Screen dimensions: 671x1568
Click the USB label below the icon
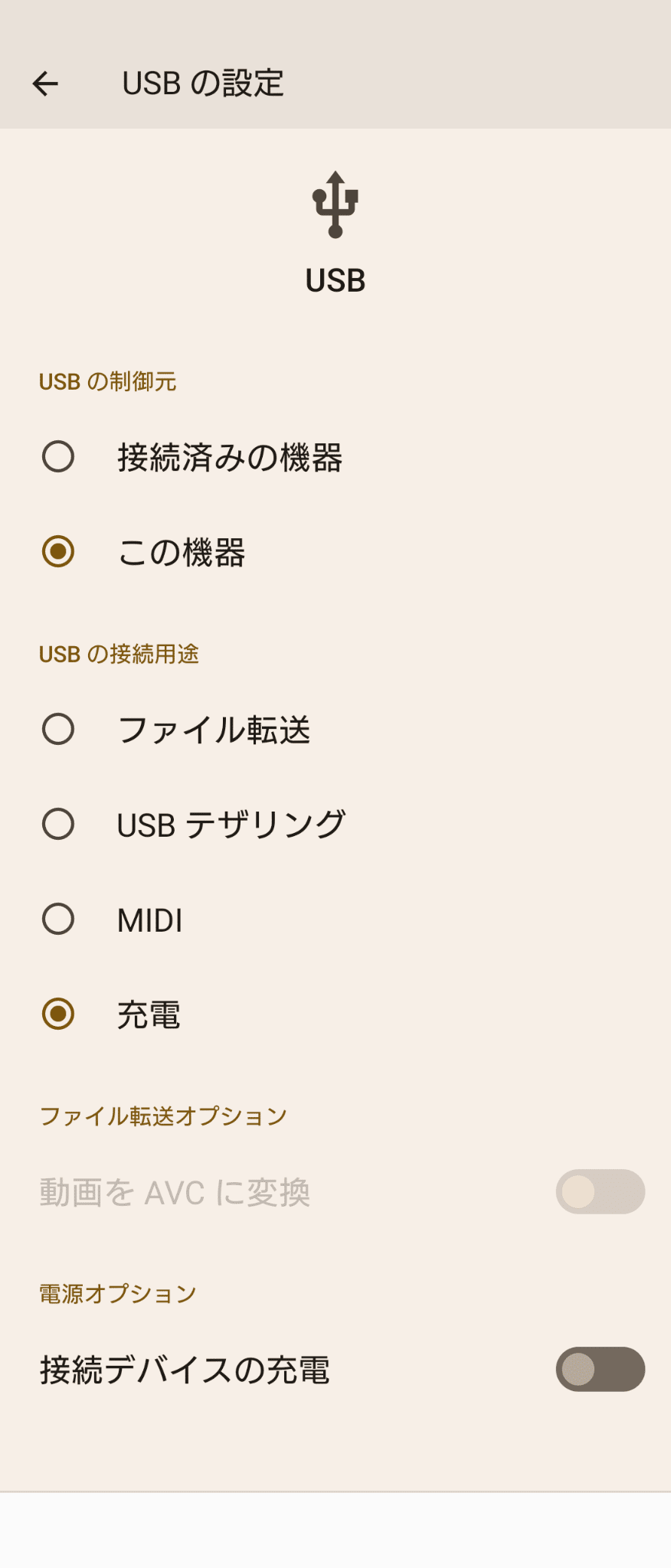coord(335,281)
